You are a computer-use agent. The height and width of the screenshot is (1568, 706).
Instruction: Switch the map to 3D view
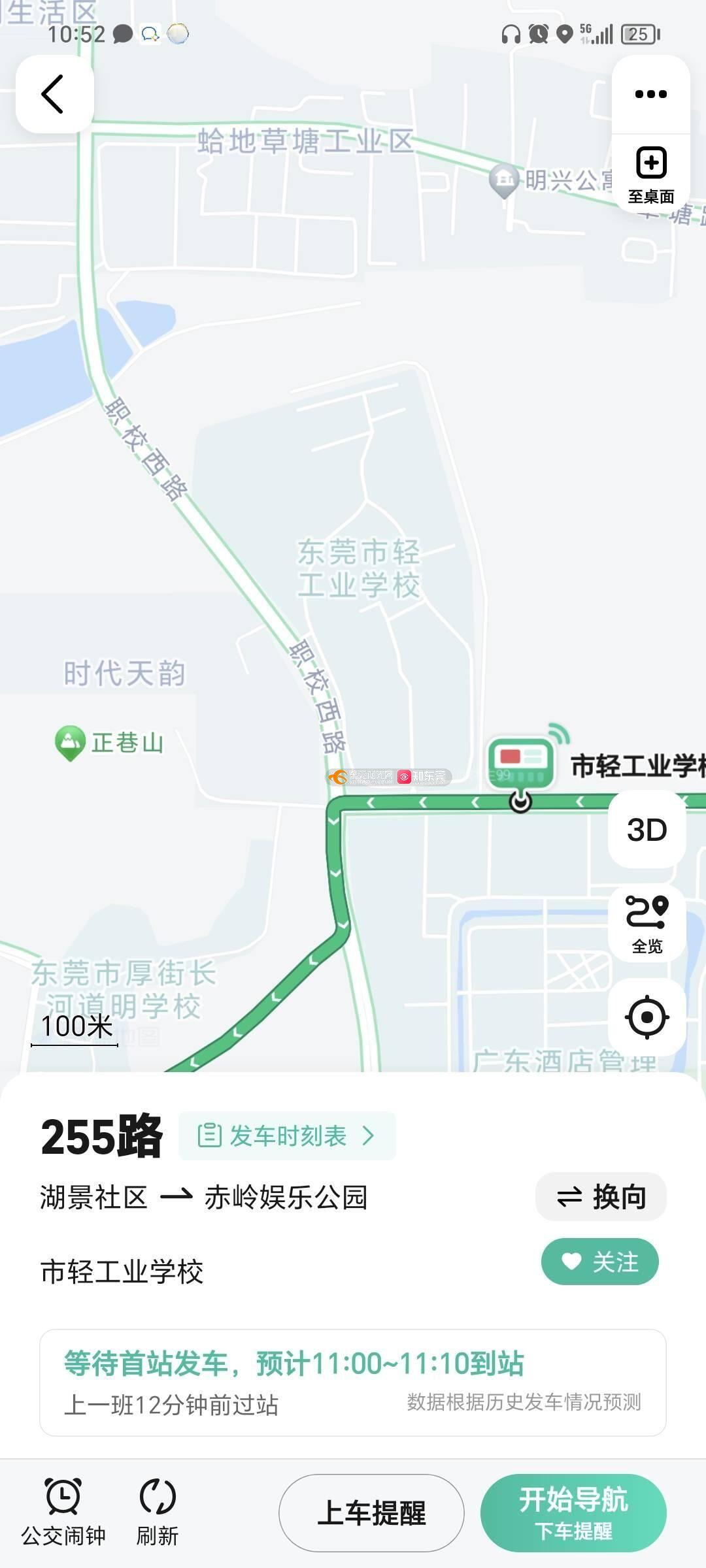pyautogui.click(x=647, y=830)
